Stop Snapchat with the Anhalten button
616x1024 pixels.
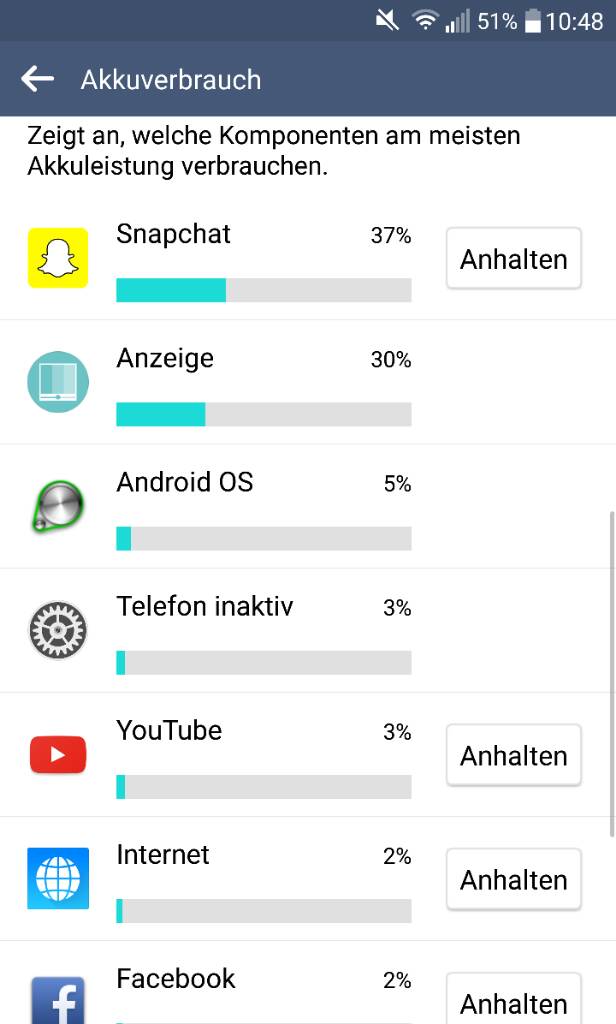513,259
